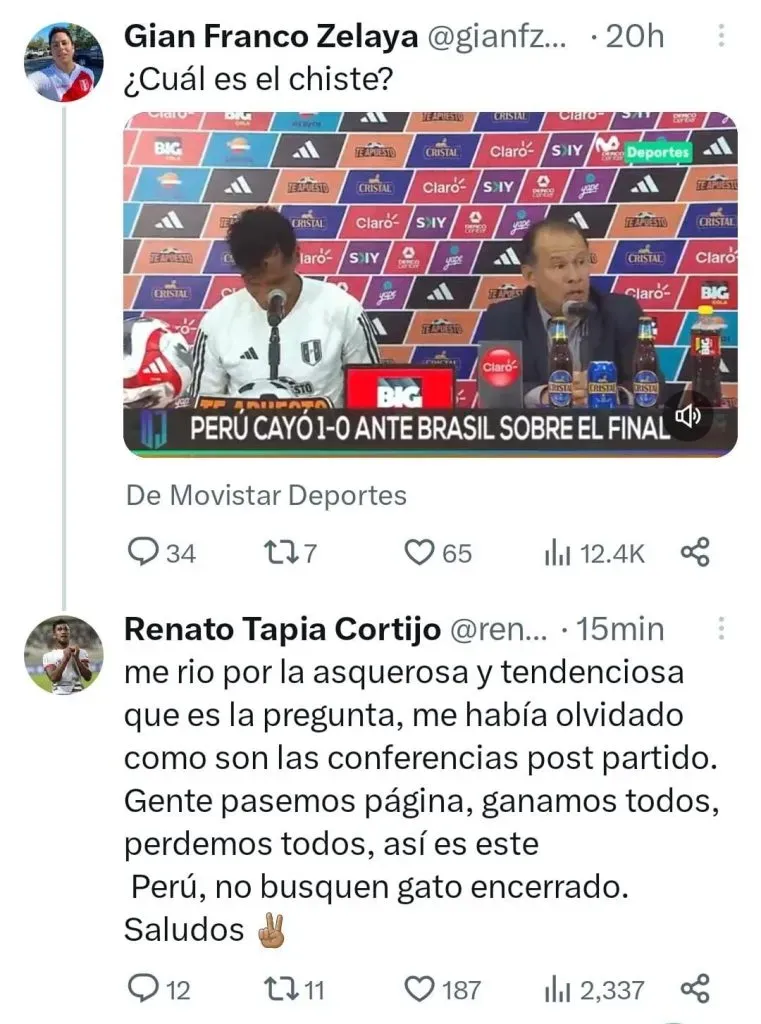Retweet Renato Tapia Cortijo's reply
The width and height of the screenshot is (761, 1024).
pyautogui.click(x=281, y=990)
